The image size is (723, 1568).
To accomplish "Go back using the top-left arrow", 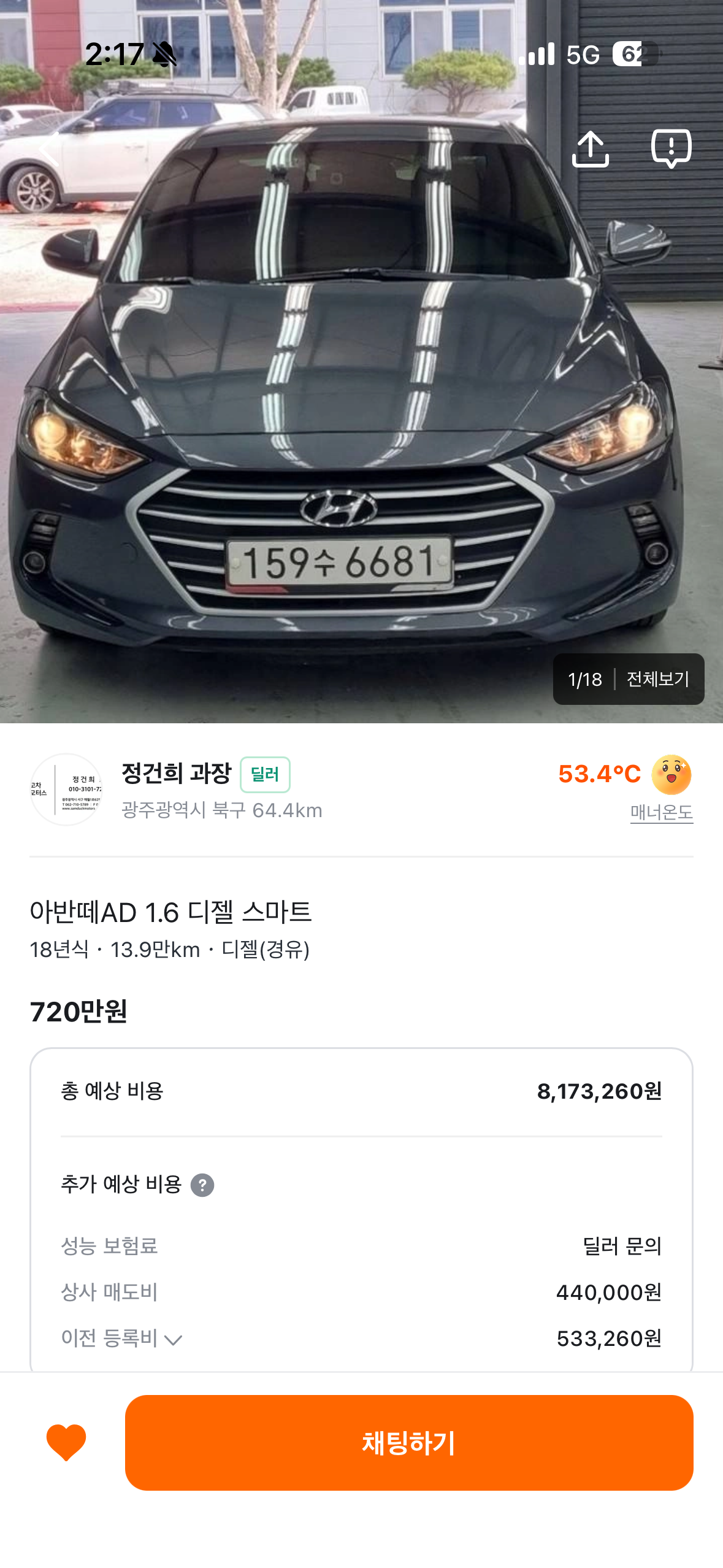I will [x=49, y=149].
